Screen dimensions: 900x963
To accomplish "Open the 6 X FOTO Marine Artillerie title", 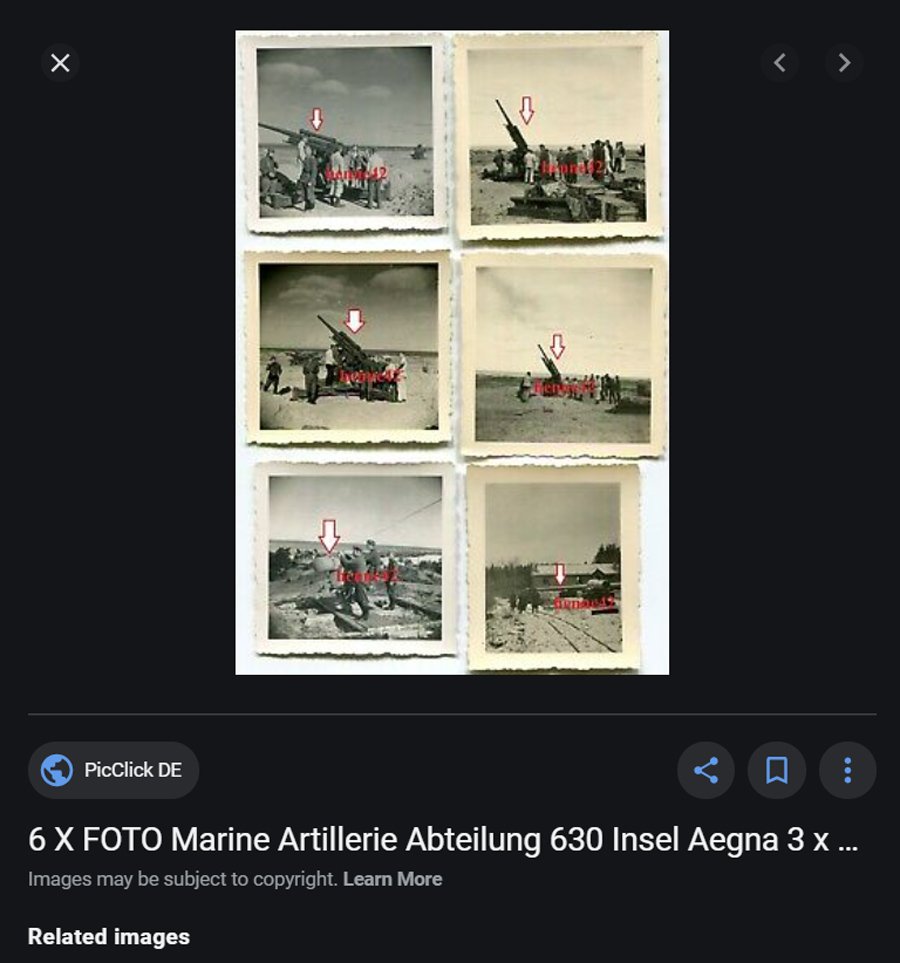I will coord(442,839).
